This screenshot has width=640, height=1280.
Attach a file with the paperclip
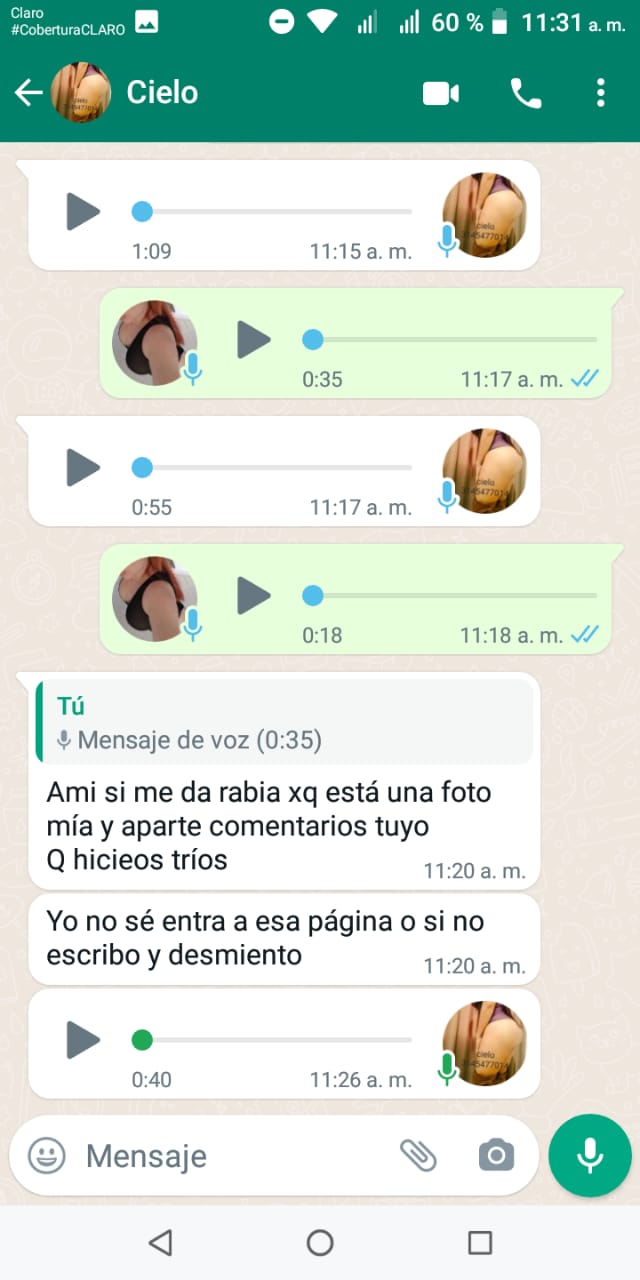point(419,1156)
